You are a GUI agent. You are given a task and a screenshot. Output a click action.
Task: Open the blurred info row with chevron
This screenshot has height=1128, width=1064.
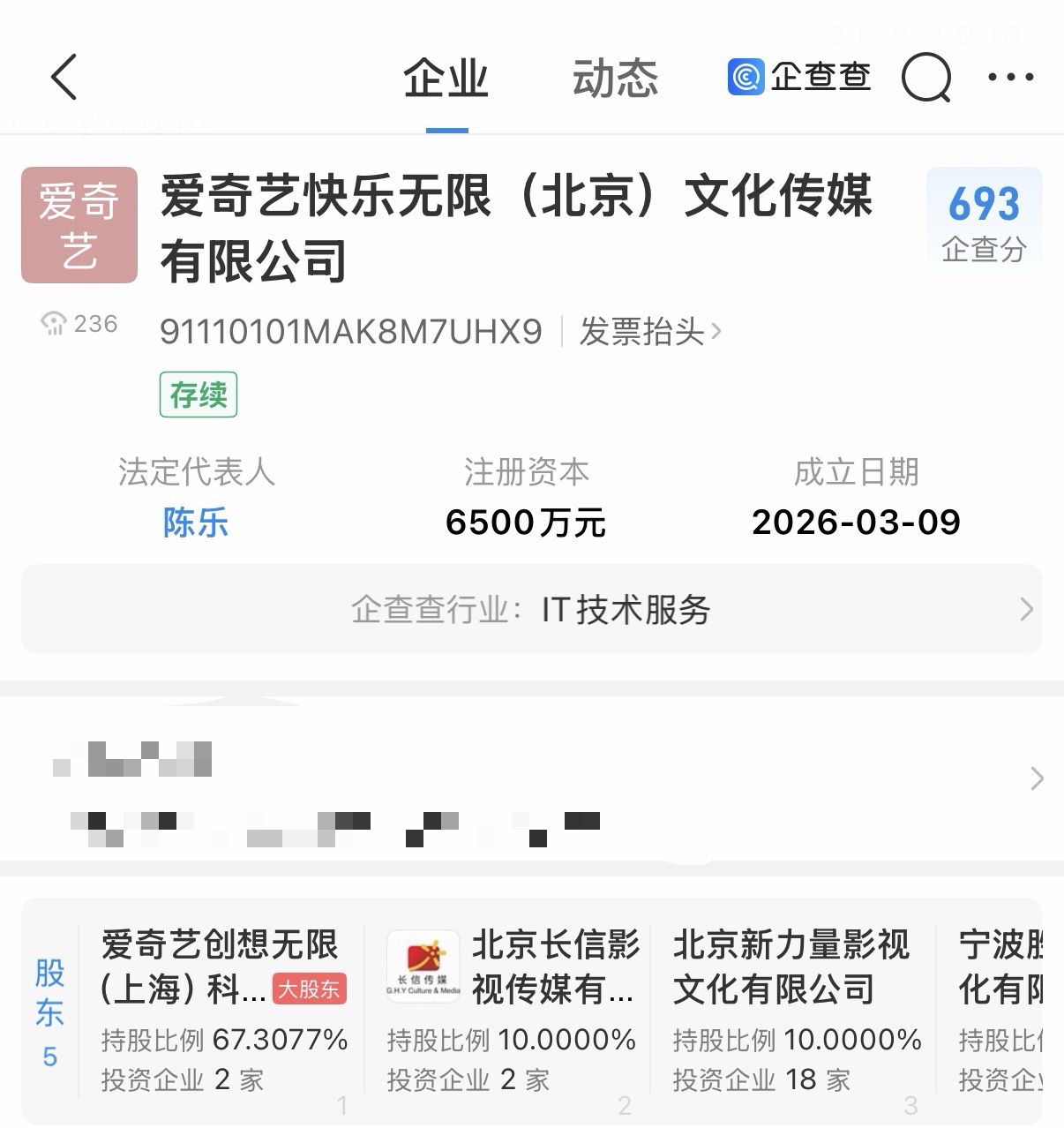(531, 779)
